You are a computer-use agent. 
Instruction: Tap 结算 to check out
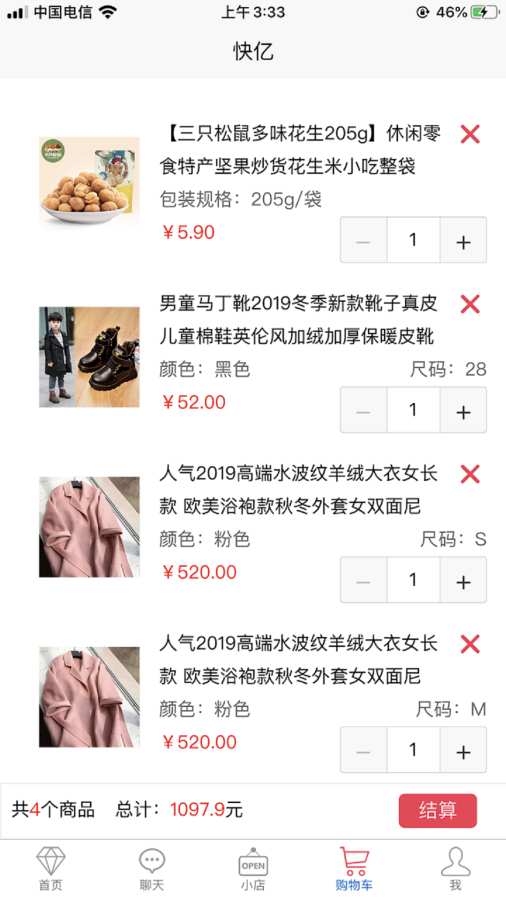tap(438, 810)
